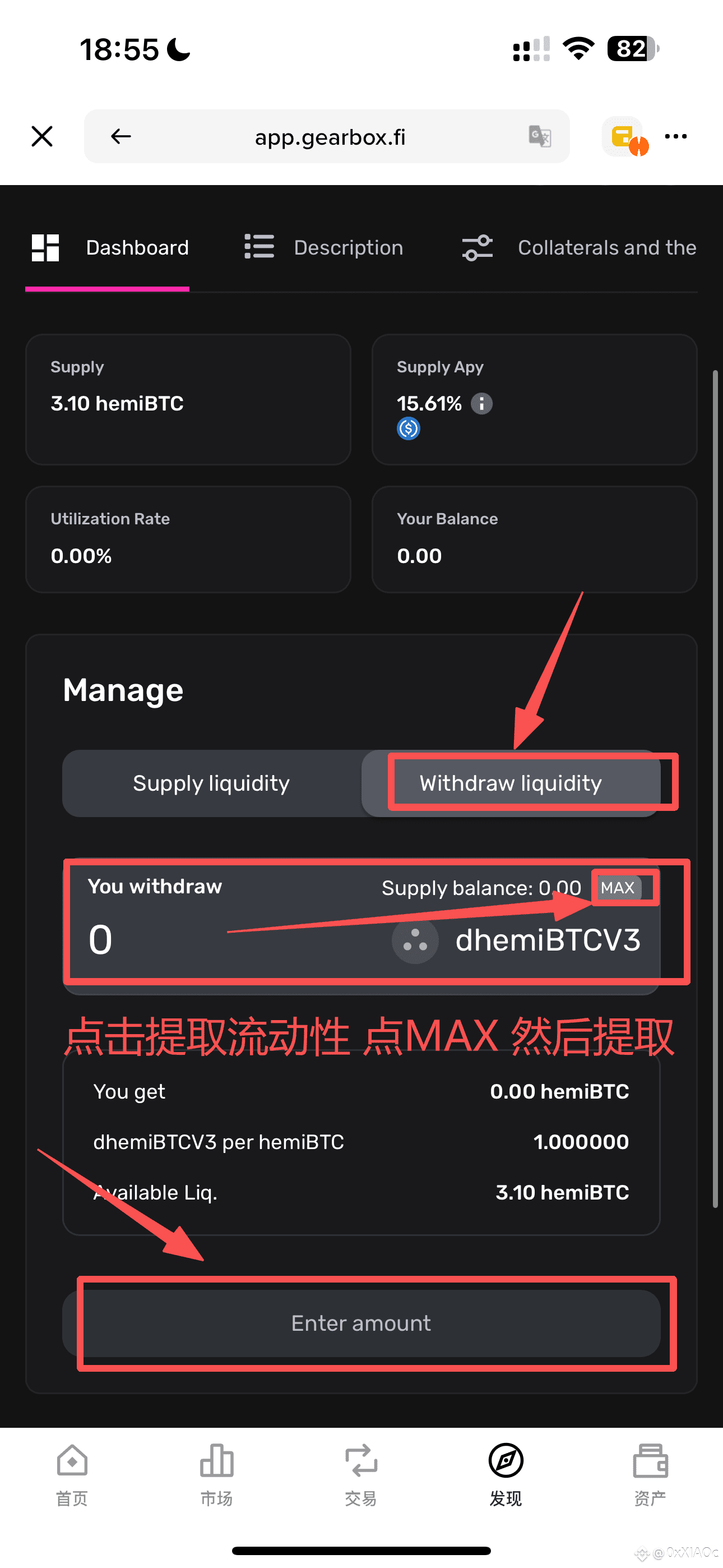The width and height of the screenshot is (723, 1568).
Task: Show Supply Apy info tooltip
Action: tap(481, 404)
